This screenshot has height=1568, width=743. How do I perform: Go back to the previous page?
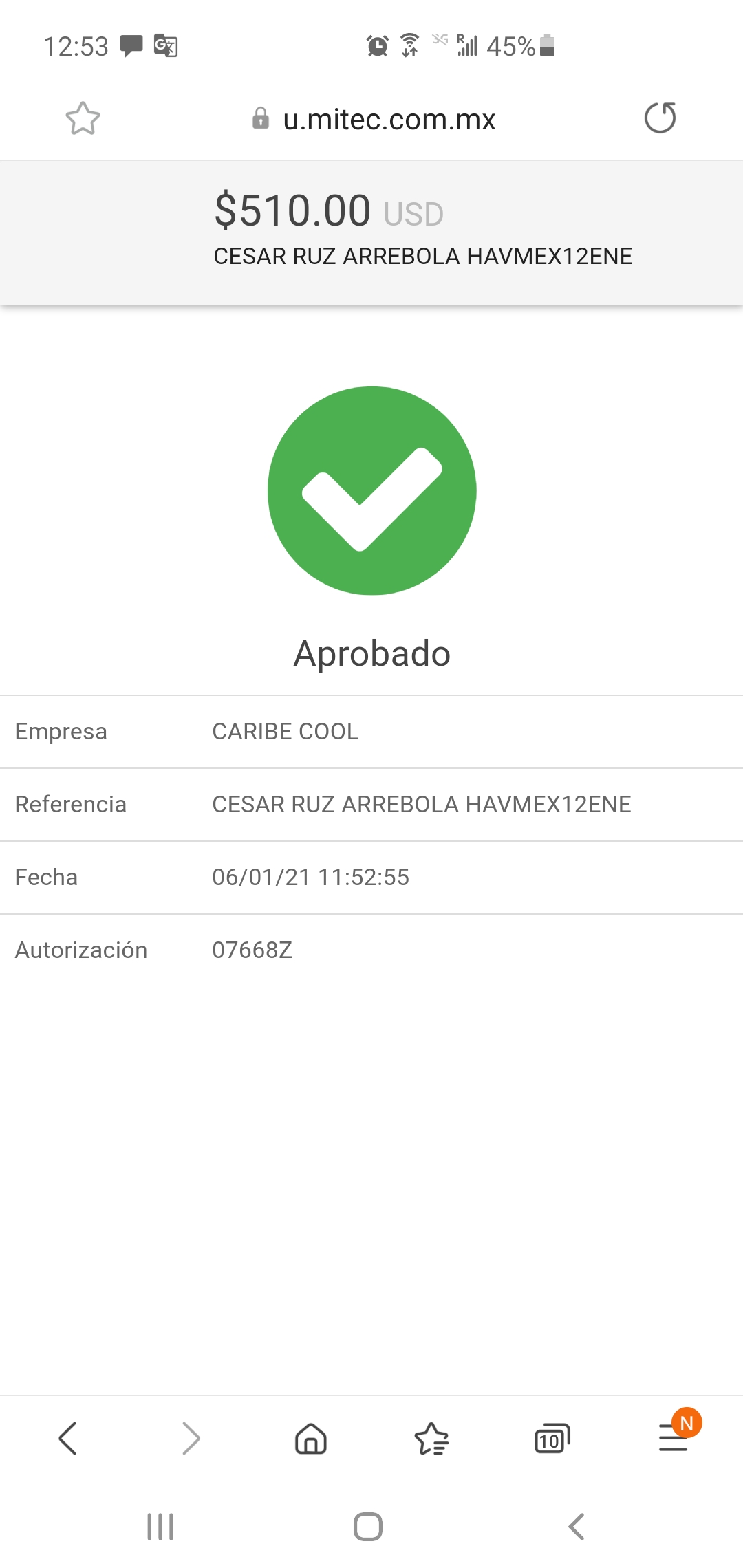(67, 1438)
